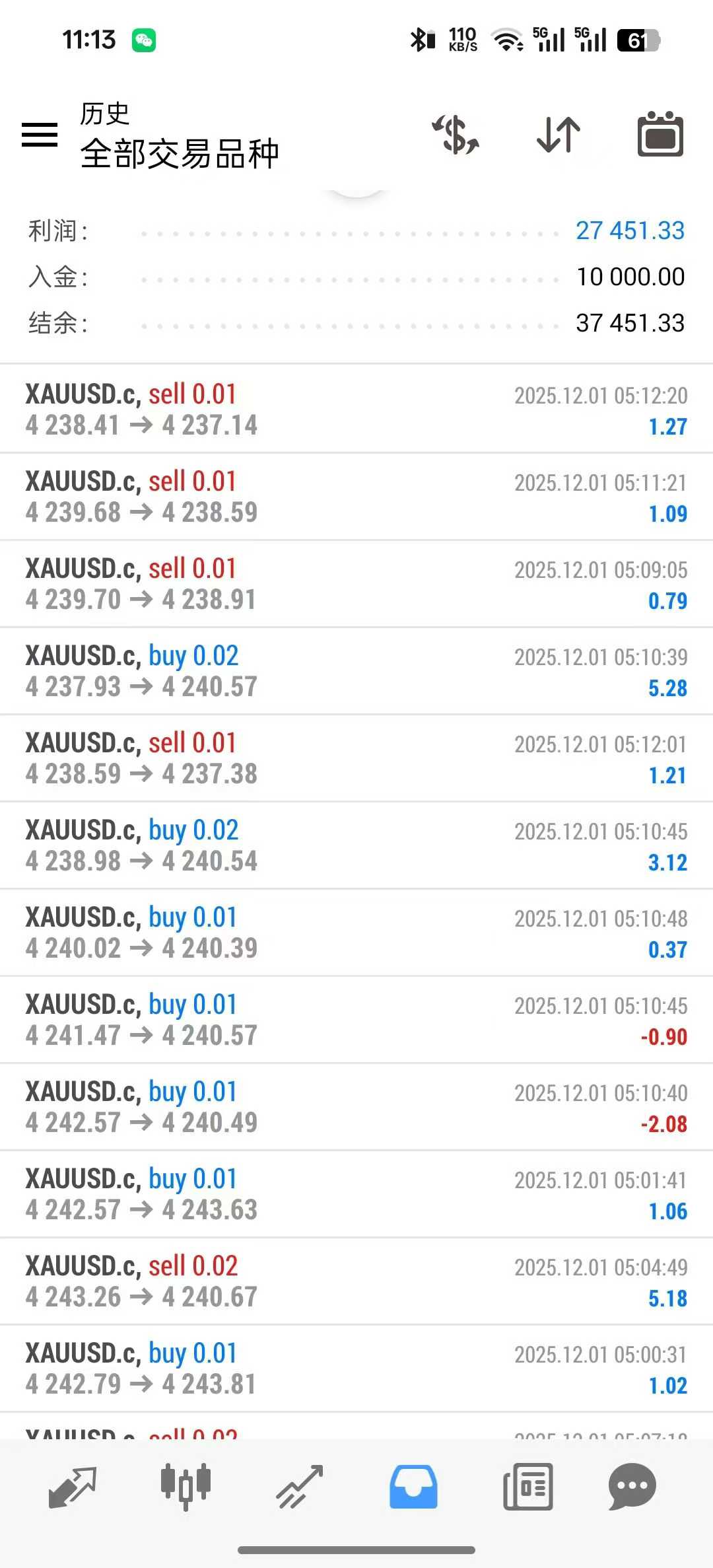This screenshot has width=713, height=1568.
Task: Open the calendar date range picker
Action: click(x=660, y=135)
